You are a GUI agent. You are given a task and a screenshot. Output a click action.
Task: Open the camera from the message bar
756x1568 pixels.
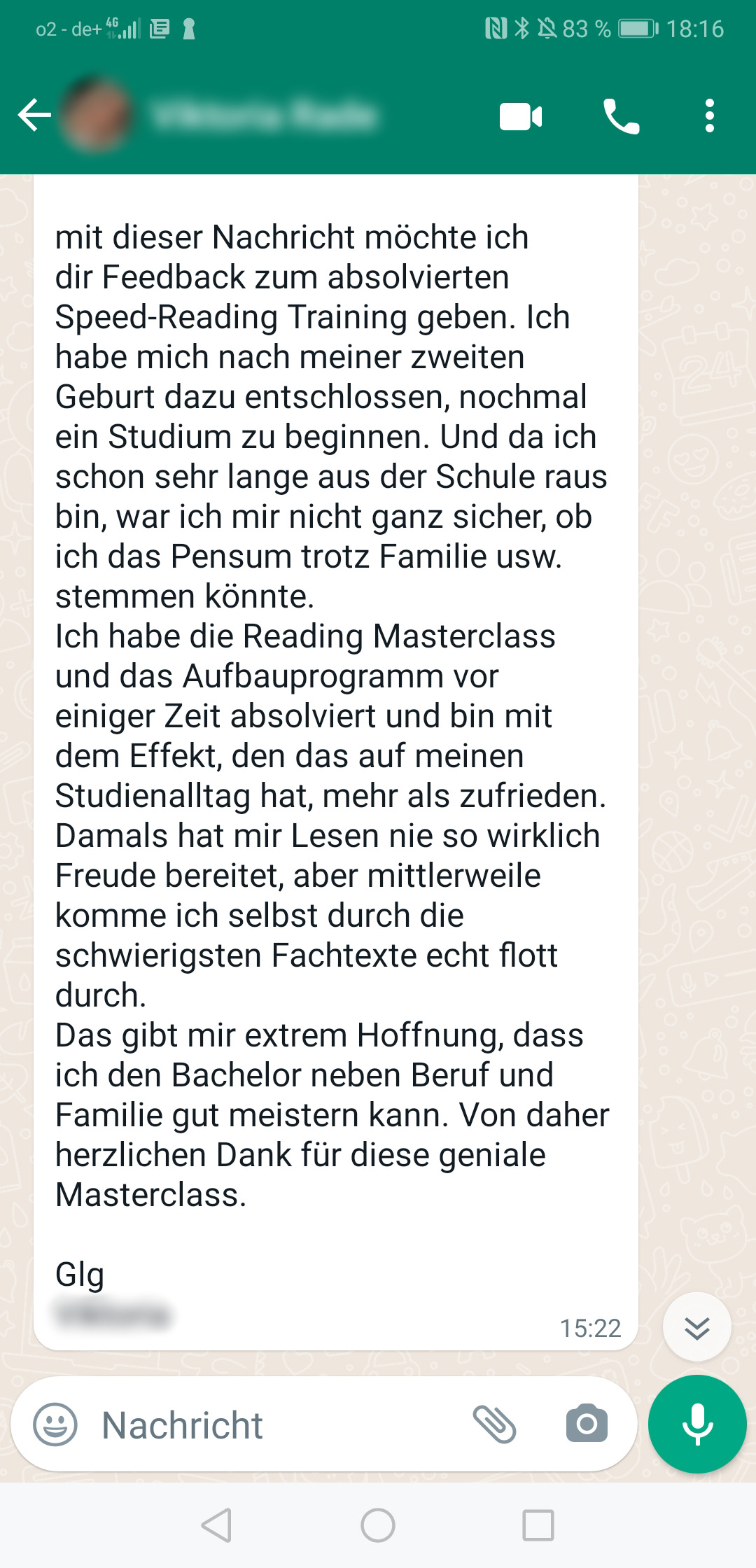point(587,1423)
